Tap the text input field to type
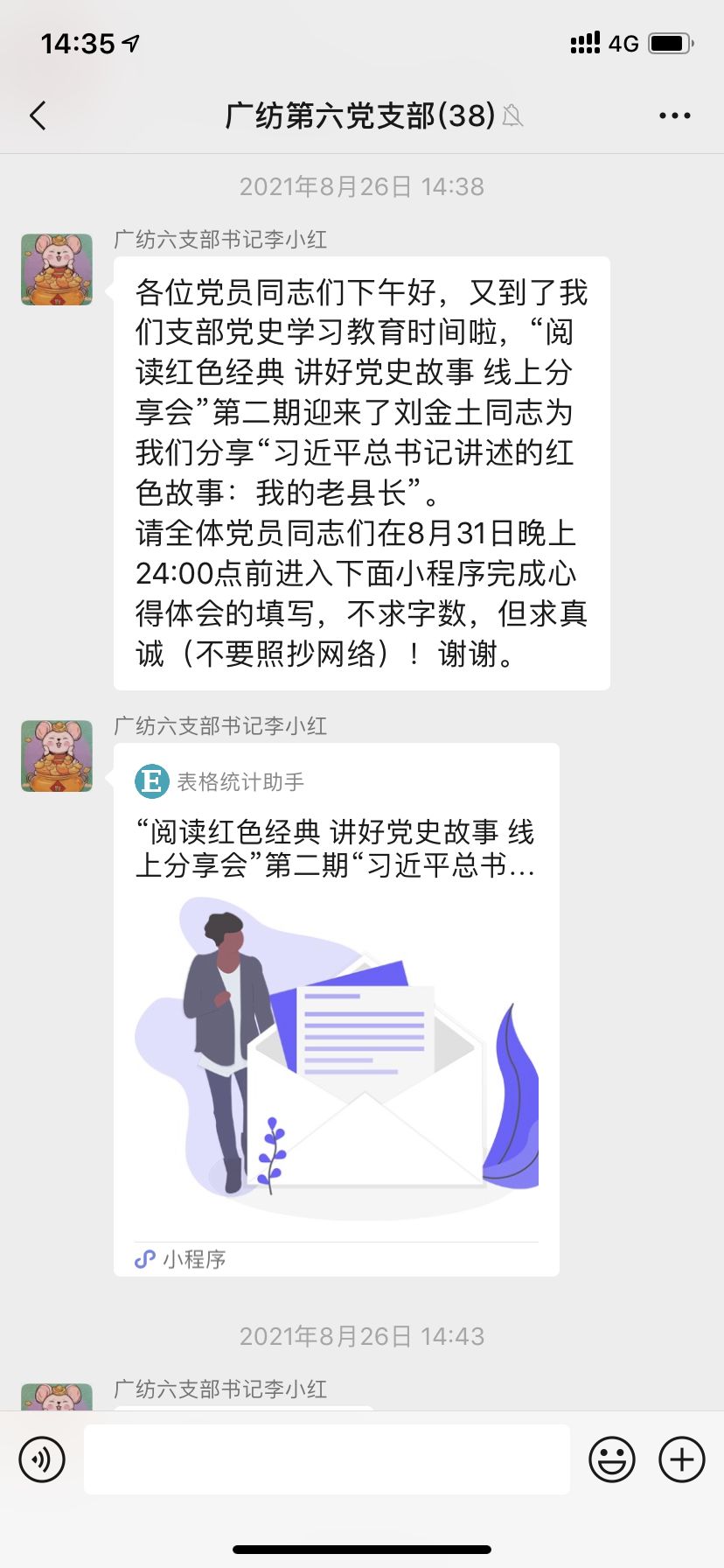 point(326,1459)
